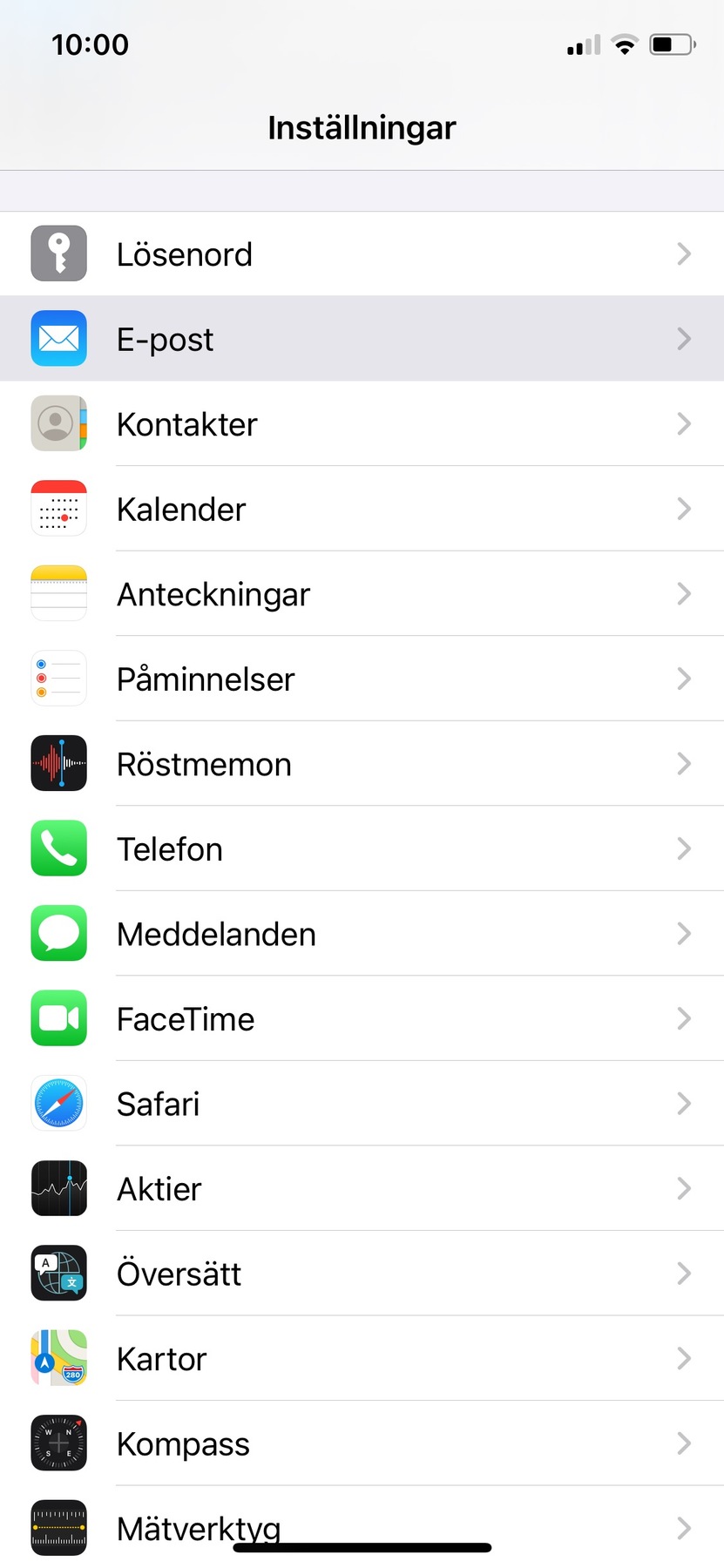
Task: Go to Kontakter settings
Action: [362, 424]
